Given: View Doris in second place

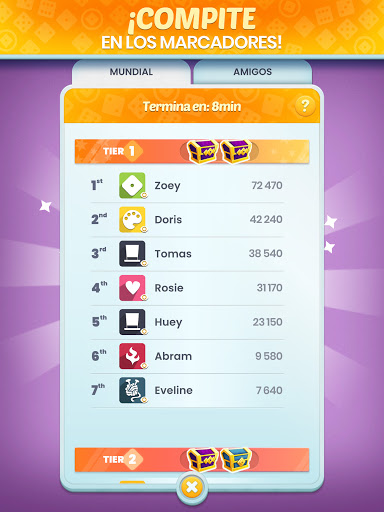Looking at the screenshot, I should click(187, 220).
